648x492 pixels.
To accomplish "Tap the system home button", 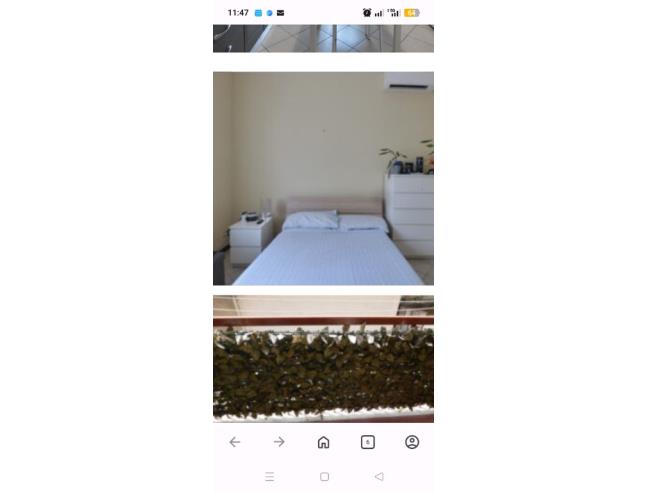I will [324, 477].
